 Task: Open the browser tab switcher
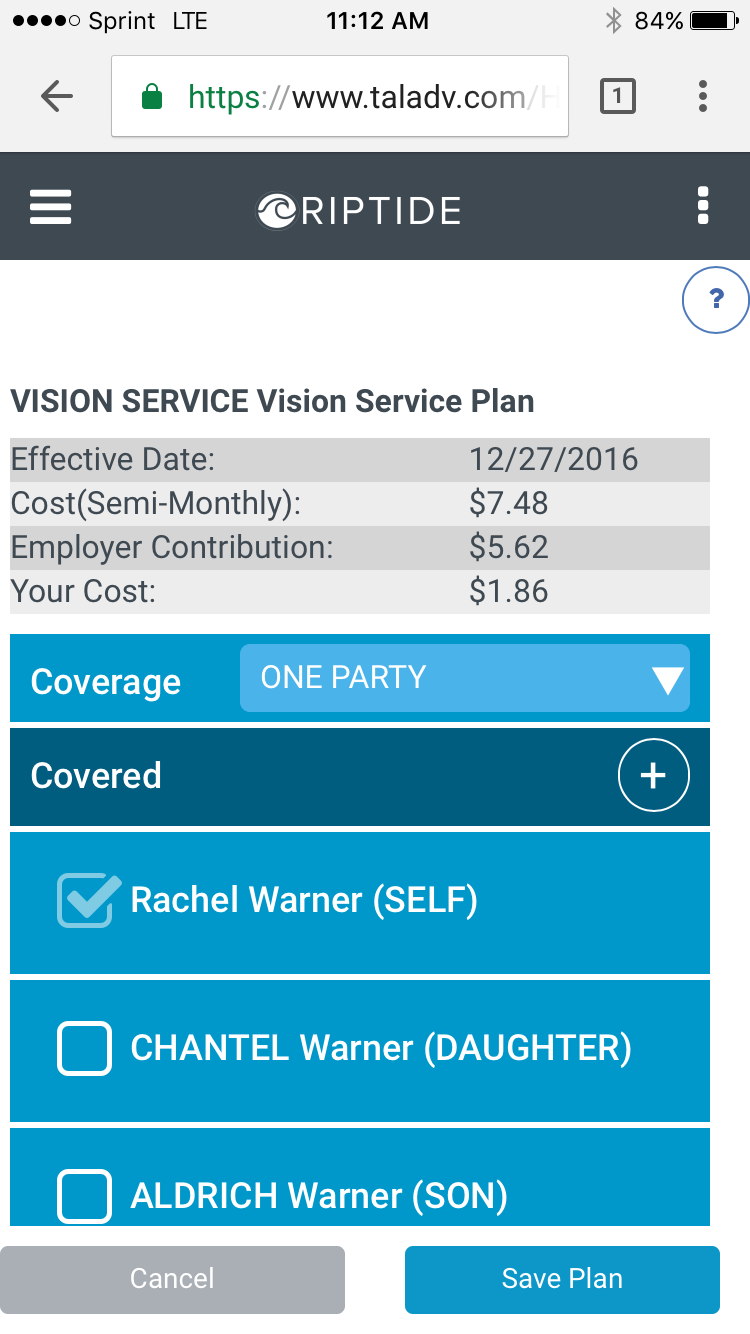click(617, 96)
